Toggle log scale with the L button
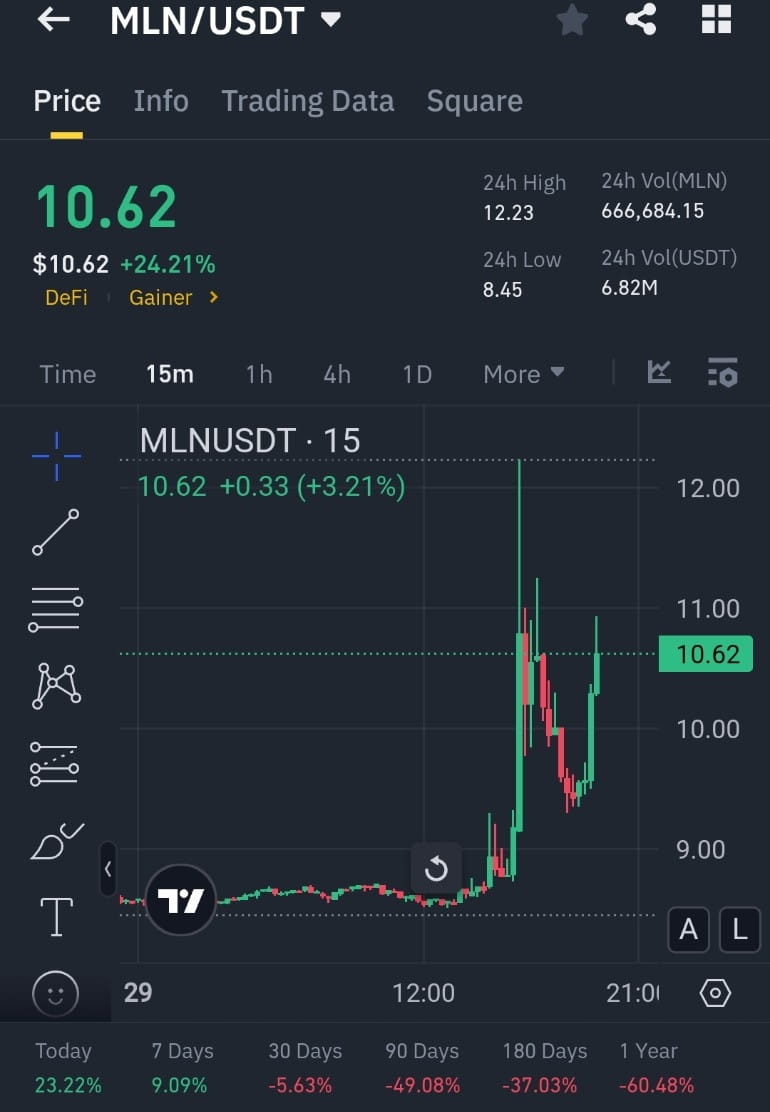770x1112 pixels. (x=739, y=929)
